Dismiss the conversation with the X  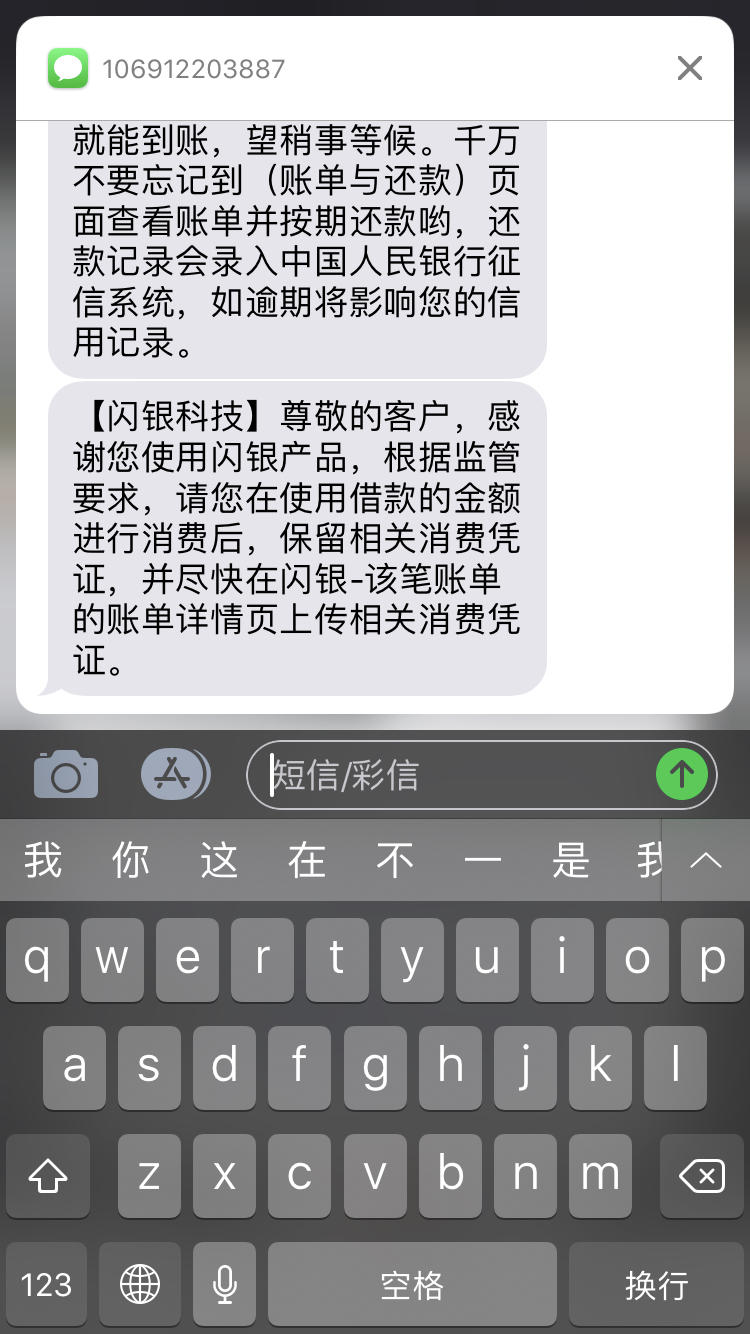tap(689, 68)
